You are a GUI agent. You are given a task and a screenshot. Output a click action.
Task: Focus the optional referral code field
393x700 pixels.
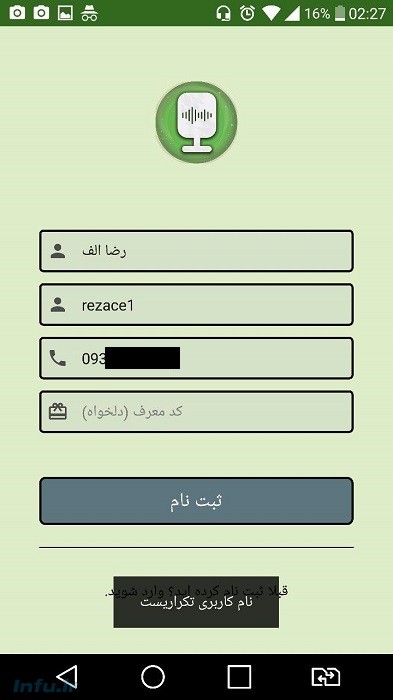(x=196, y=412)
